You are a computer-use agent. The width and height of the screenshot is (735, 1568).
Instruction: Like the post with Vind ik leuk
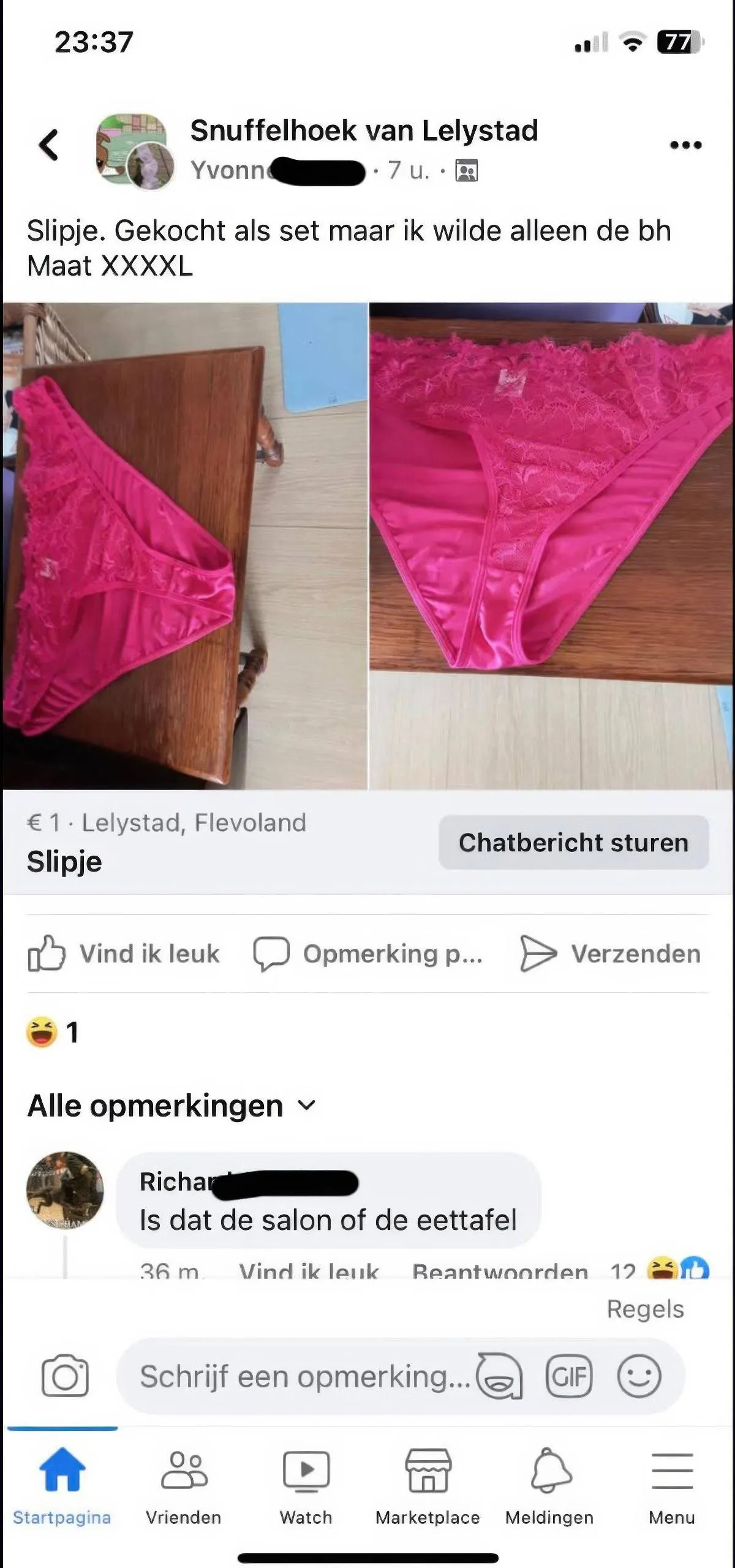click(x=124, y=954)
